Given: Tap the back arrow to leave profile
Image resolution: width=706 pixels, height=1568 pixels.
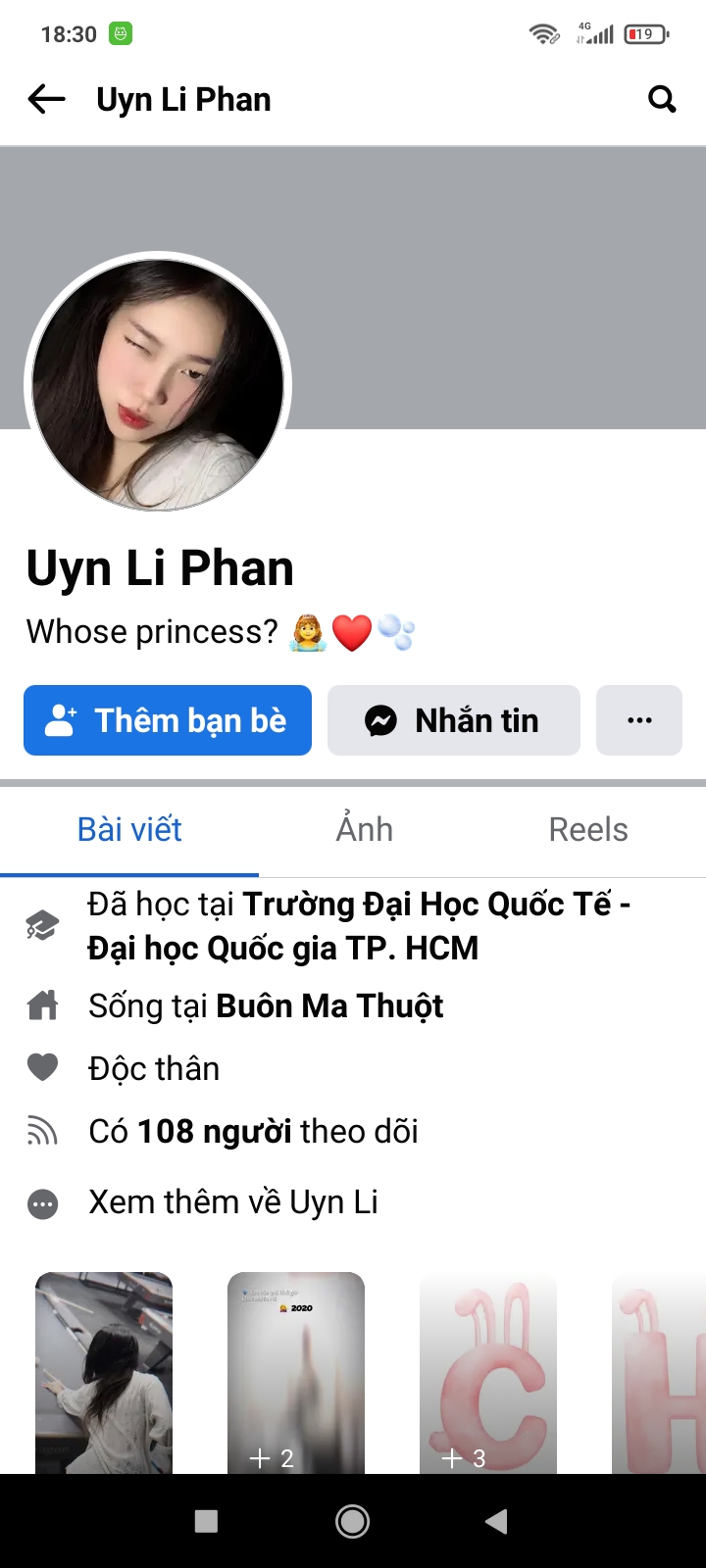Looking at the screenshot, I should pyautogui.click(x=45, y=99).
